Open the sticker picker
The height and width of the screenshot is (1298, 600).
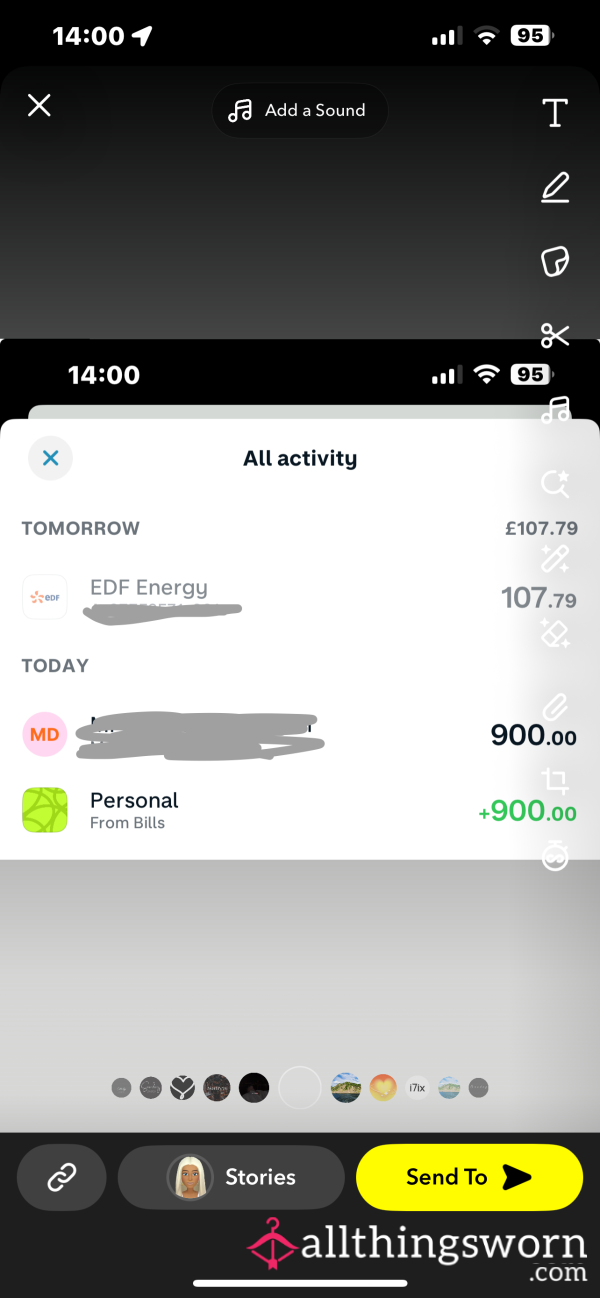pyautogui.click(x=555, y=261)
